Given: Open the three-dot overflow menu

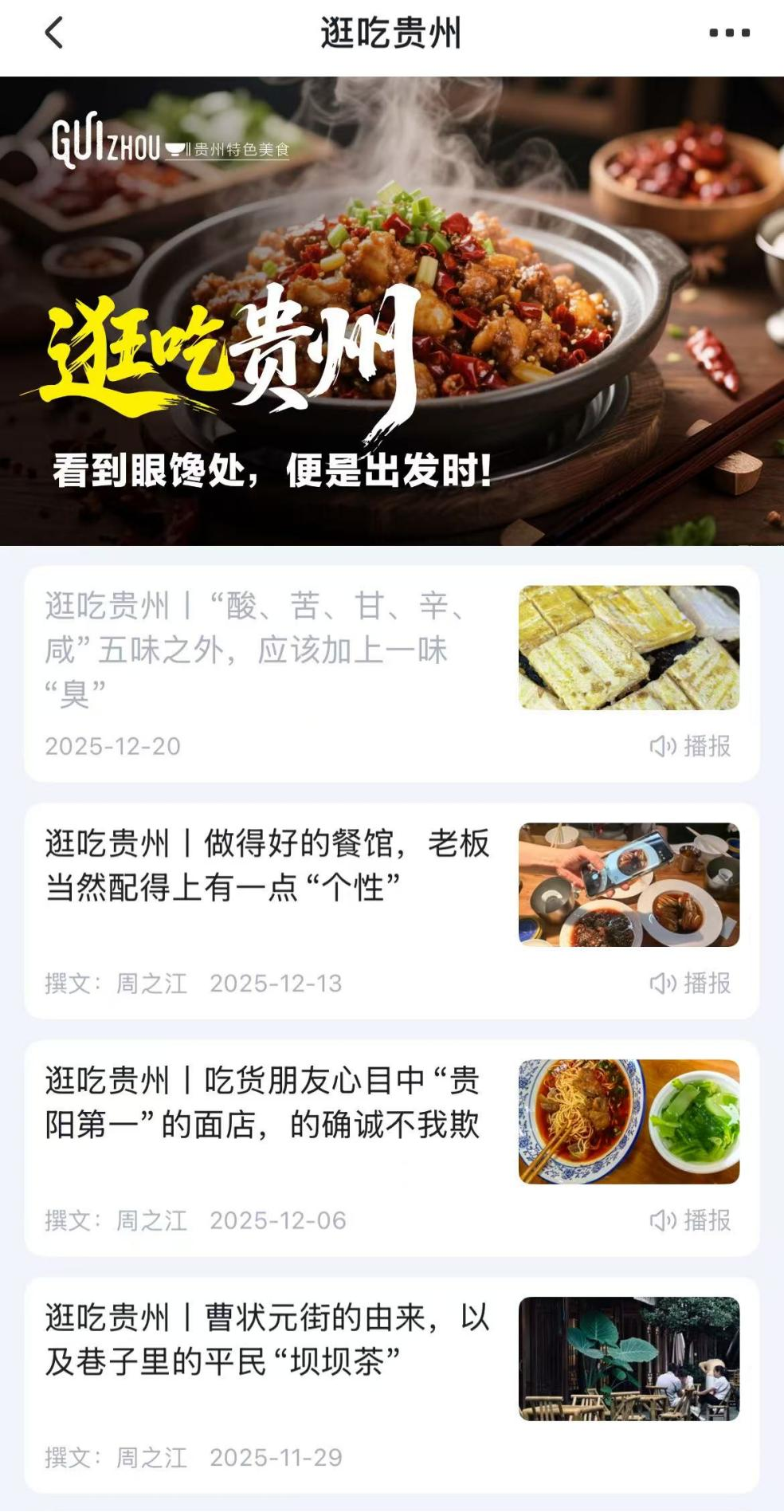Looking at the screenshot, I should point(729,33).
